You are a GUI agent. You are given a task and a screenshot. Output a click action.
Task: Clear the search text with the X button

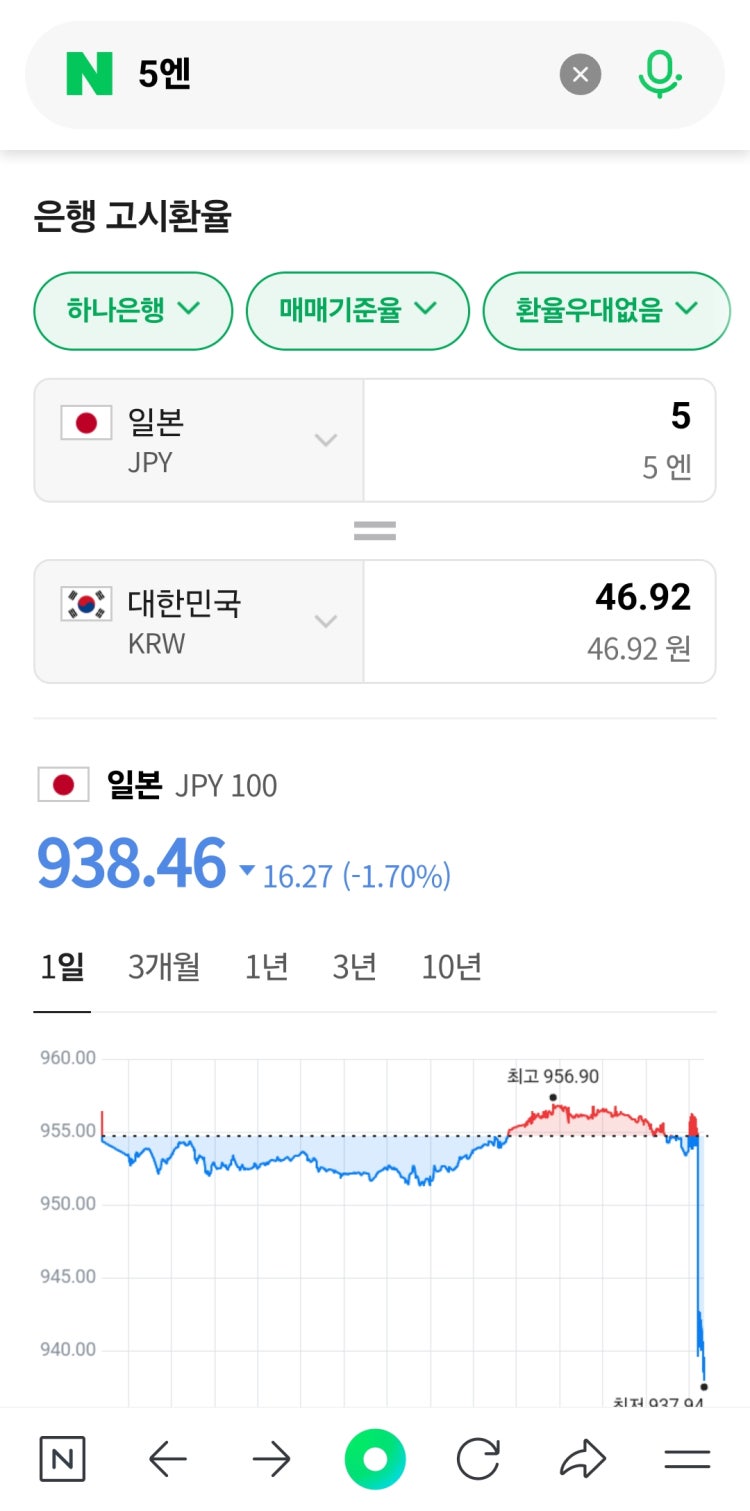pyautogui.click(x=580, y=75)
